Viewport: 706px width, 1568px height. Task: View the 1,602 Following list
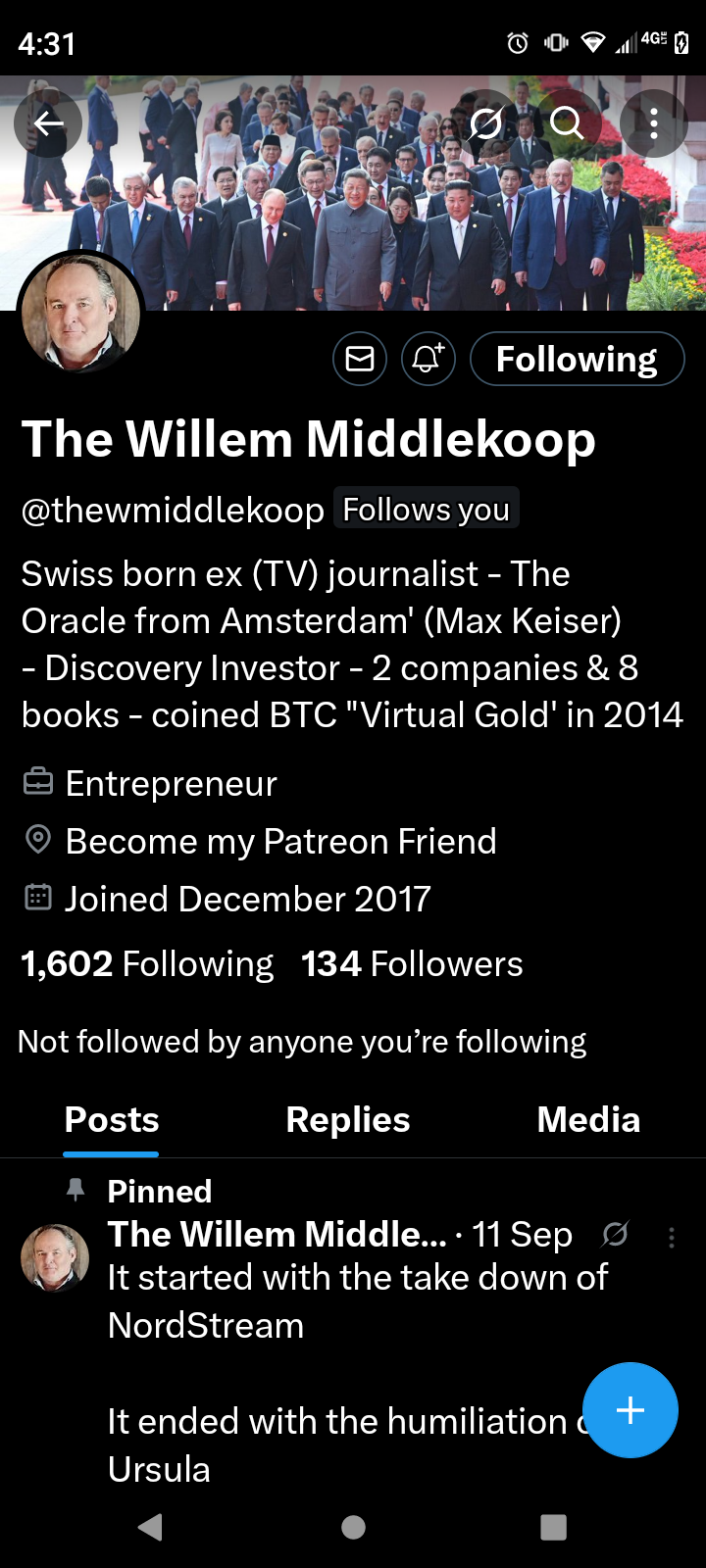coord(147,964)
